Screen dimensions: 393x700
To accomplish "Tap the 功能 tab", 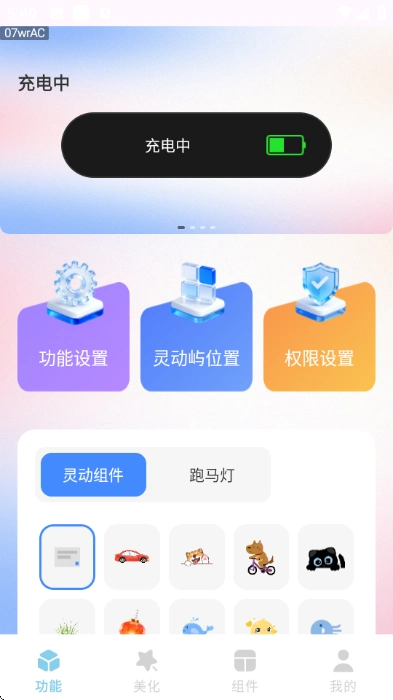I will 49,670.
